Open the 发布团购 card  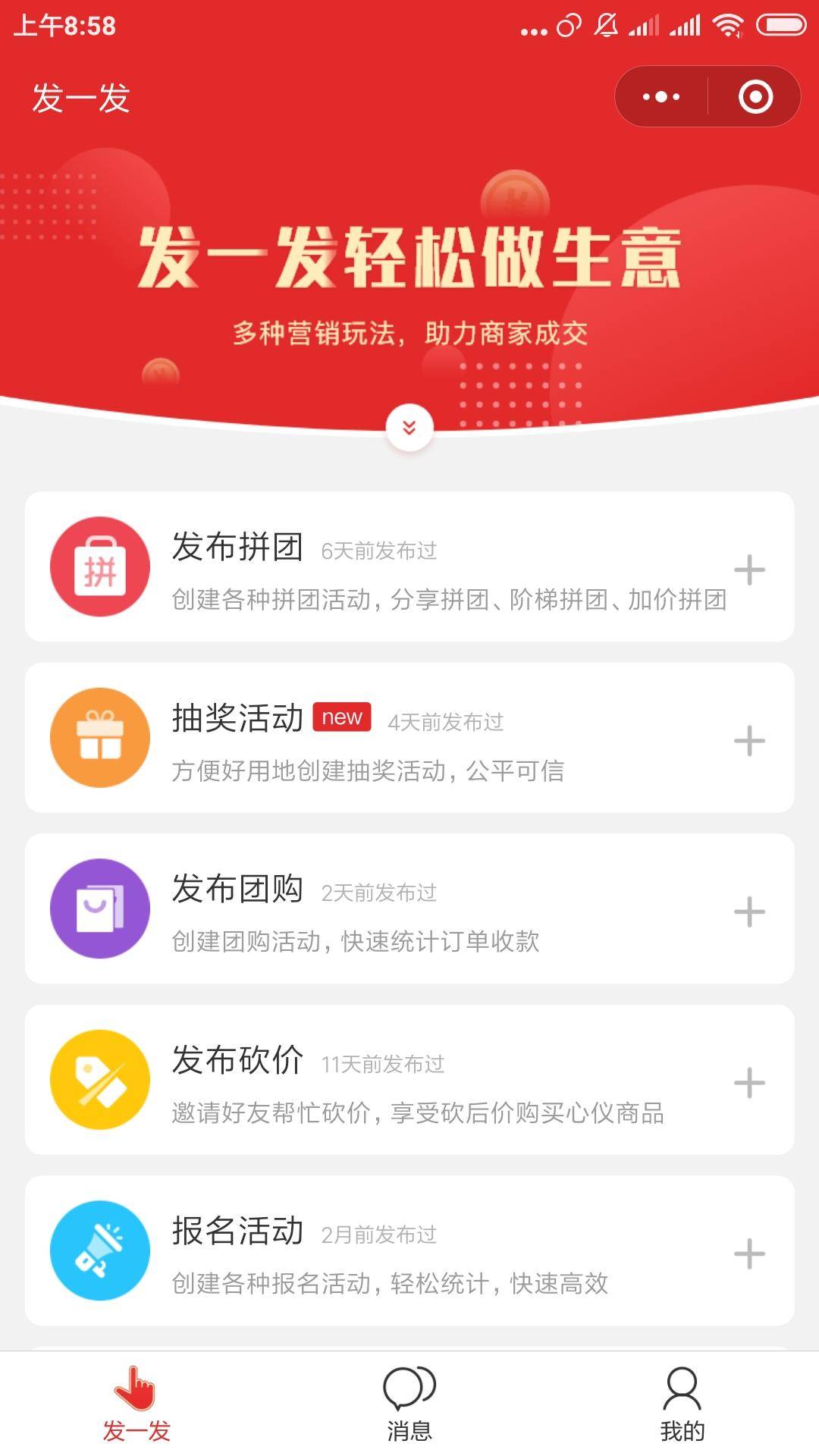[409, 909]
